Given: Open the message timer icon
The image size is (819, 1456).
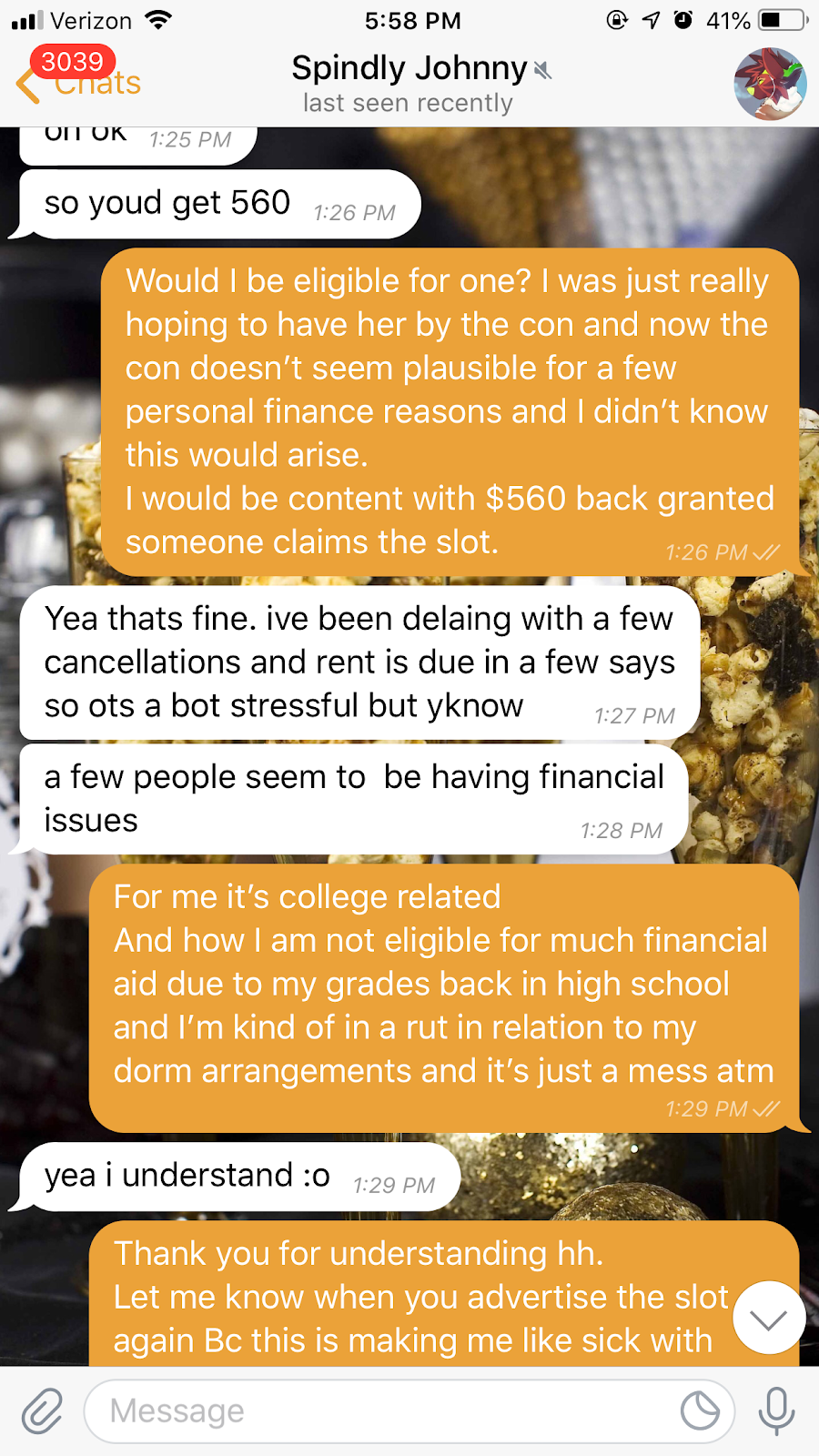Looking at the screenshot, I should coord(700,1411).
